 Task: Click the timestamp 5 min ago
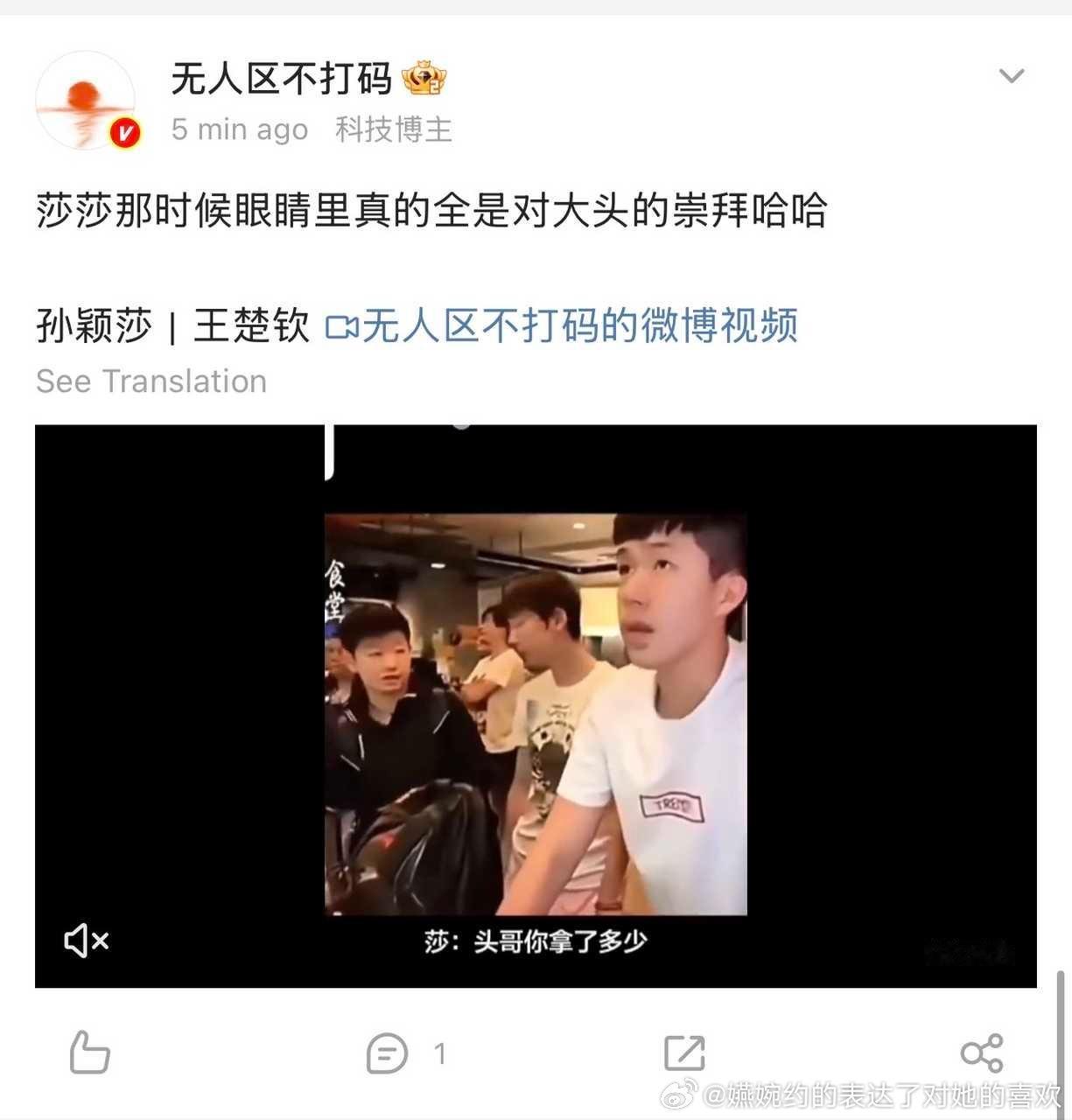coord(240,129)
